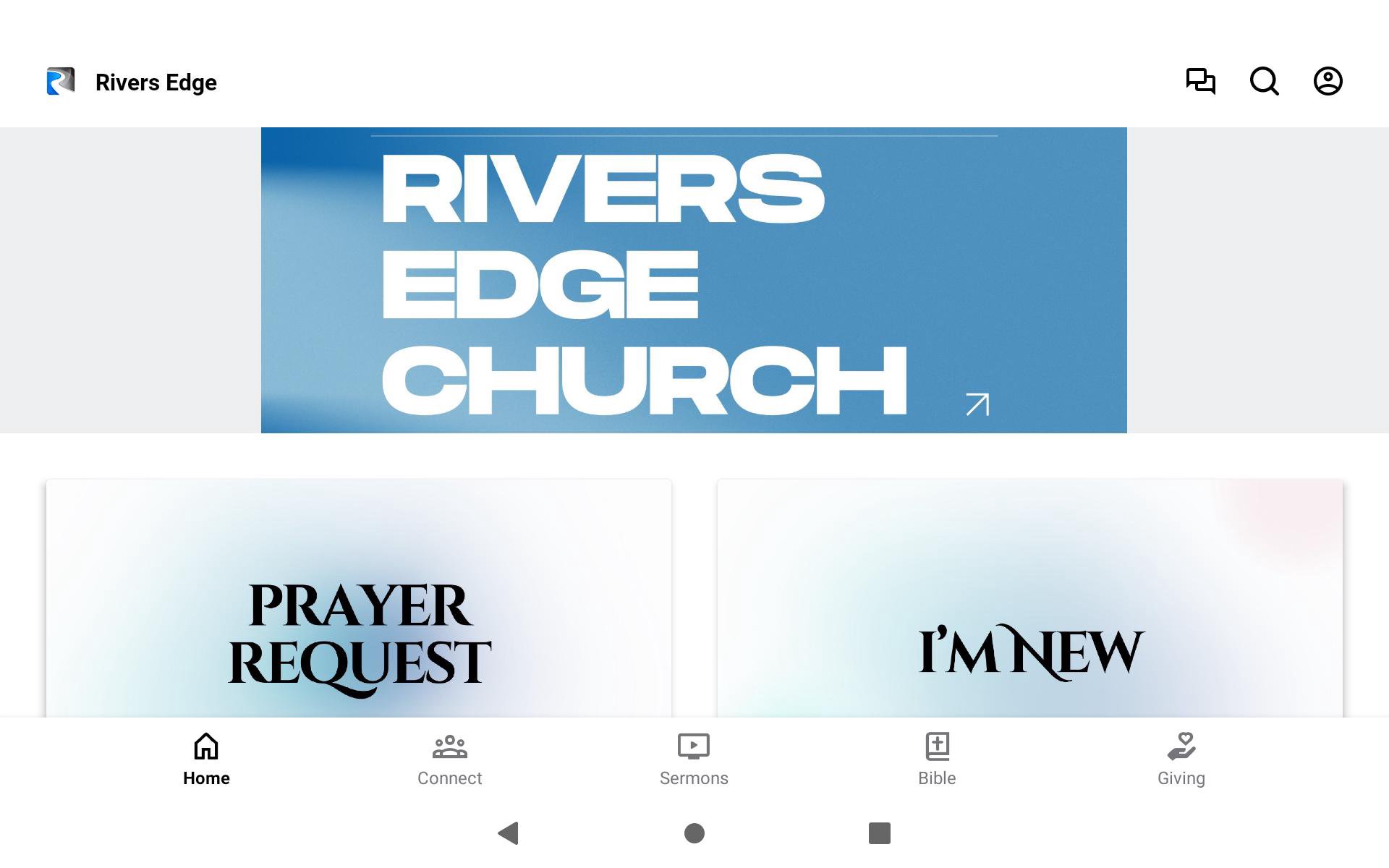Open the Rivers Edge Church banner

click(x=693, y=280)
